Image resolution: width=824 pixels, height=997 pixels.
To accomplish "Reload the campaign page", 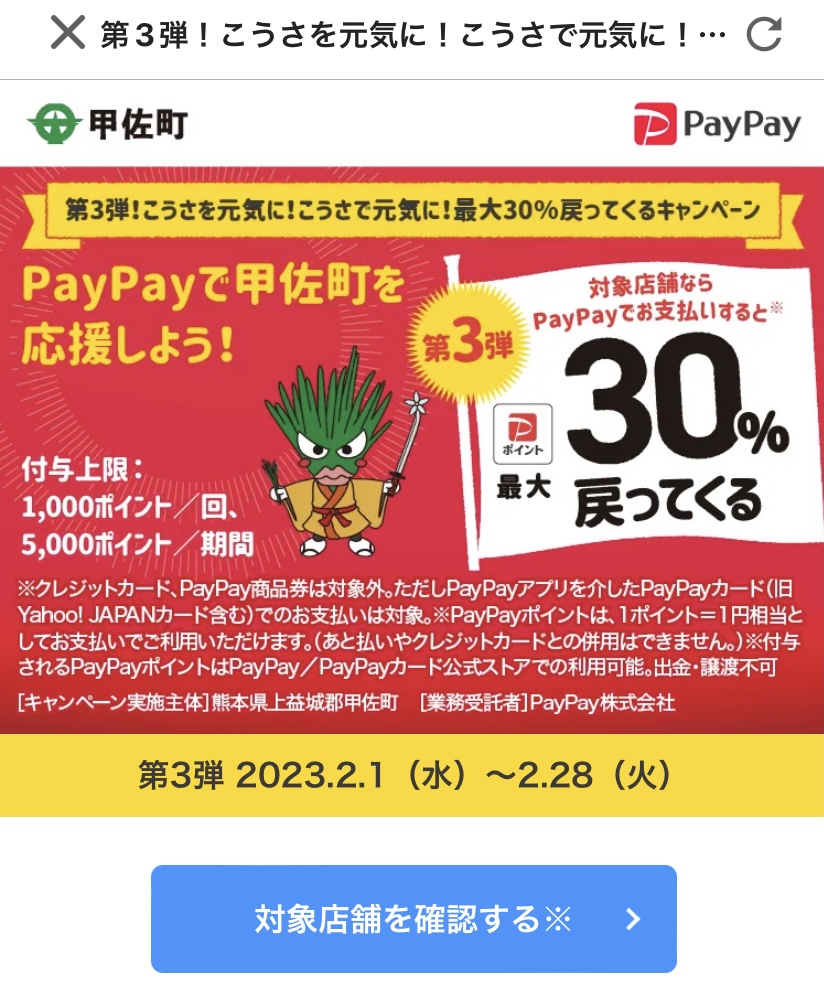I will tap(764, 35).
